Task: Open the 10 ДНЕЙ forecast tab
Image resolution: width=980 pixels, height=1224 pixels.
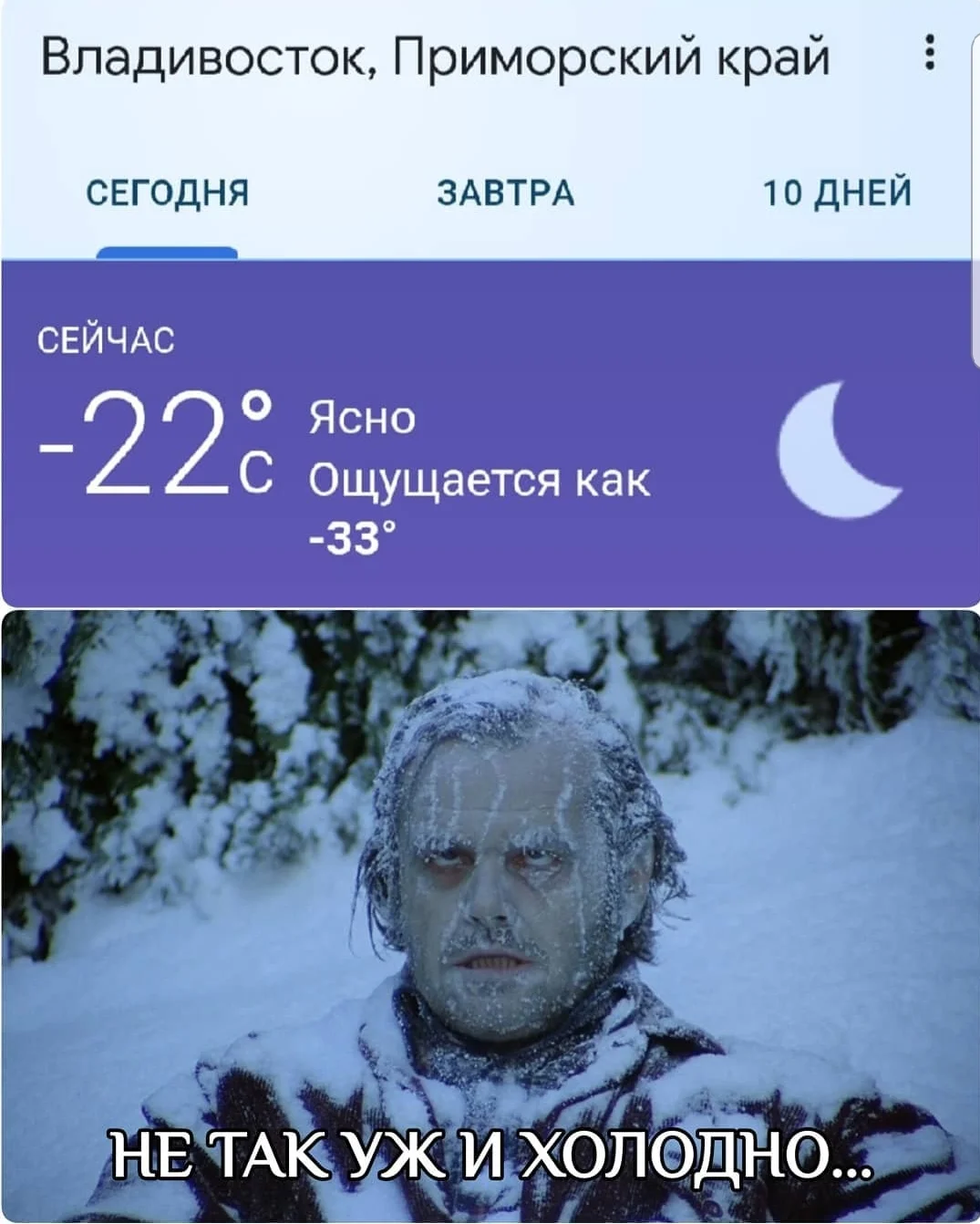Action: (839, 192)
